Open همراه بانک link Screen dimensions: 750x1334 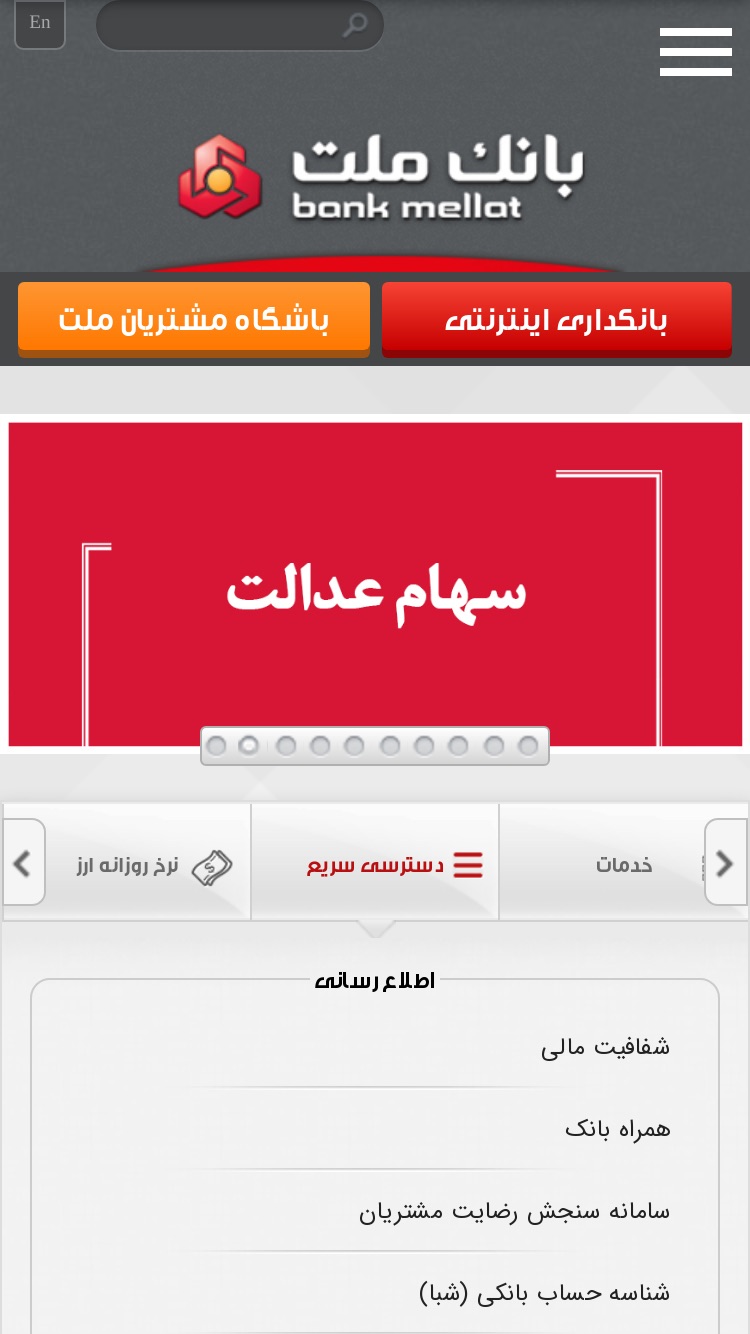pyautogui.click(x=617, y=1129)
